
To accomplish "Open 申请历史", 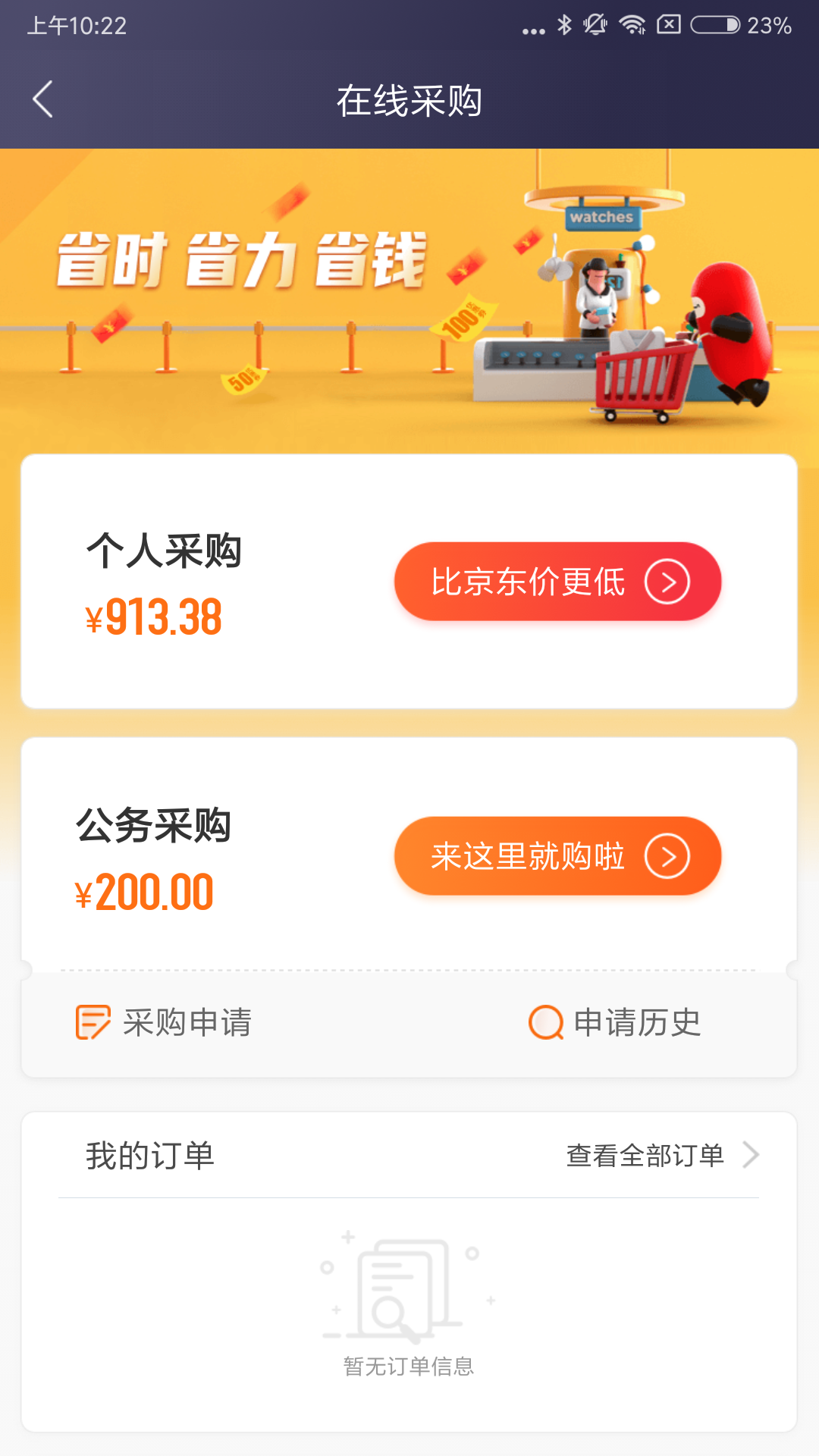I will (x=635, y=1023).
